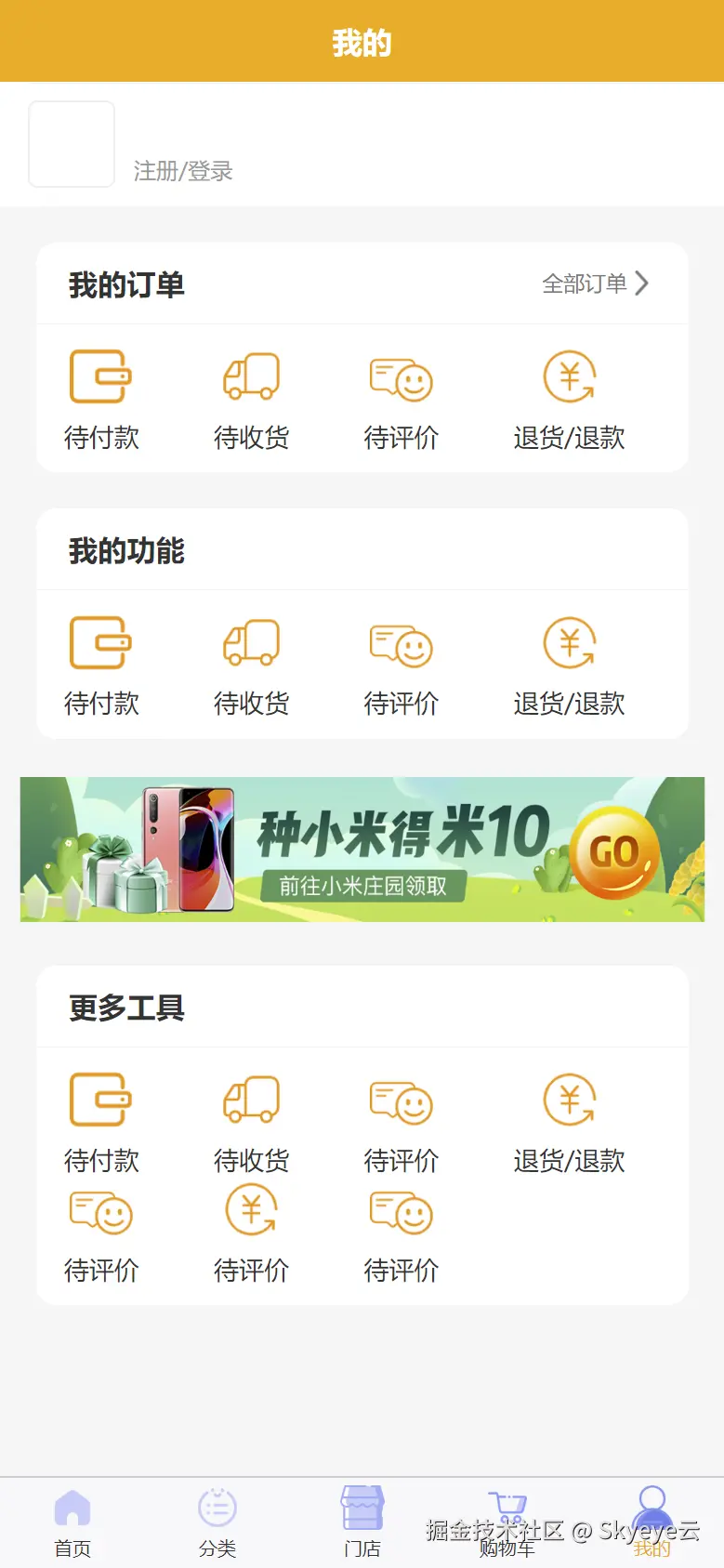Select 待评价 in the 我的功能 section
Image resolution: width=724 pixels, height=1568 pixels.
[x=401, y=664]
